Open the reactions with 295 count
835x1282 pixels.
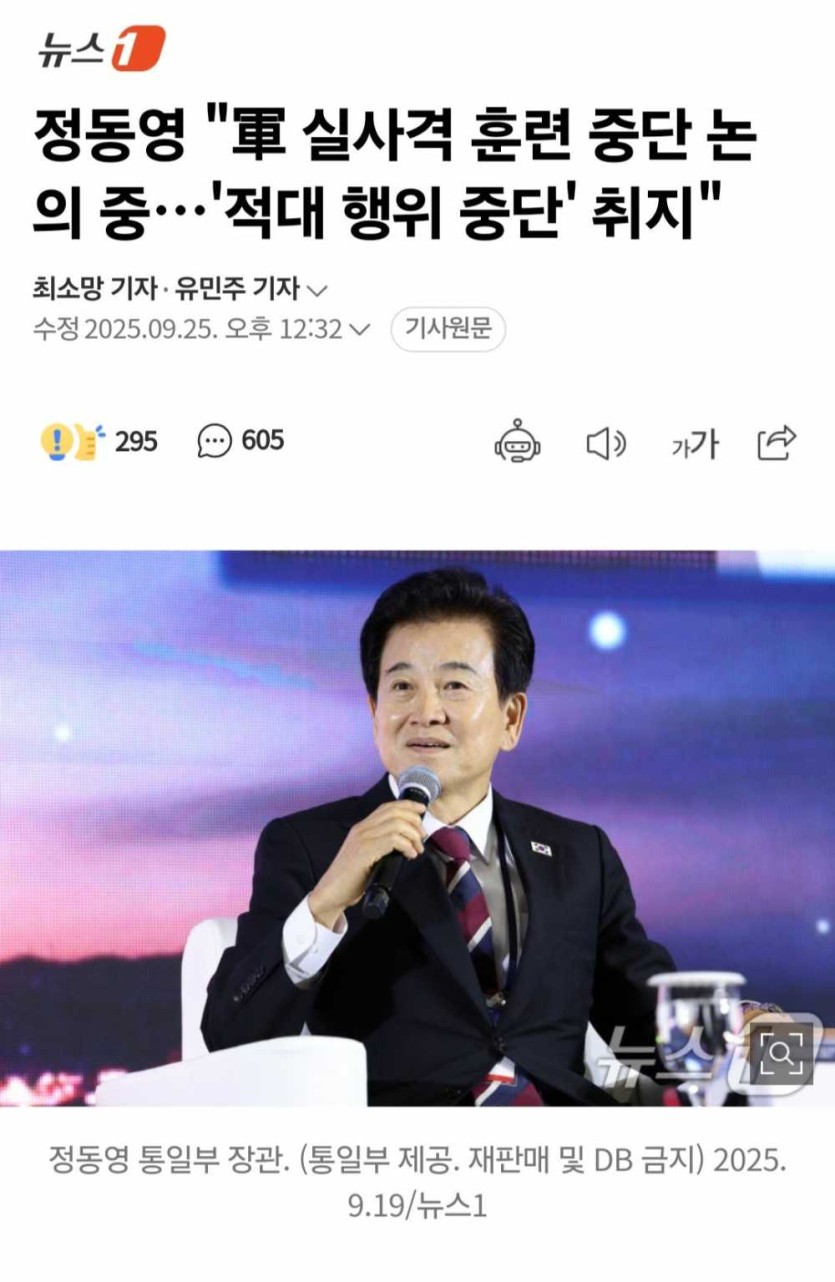[x=98, y=440]
